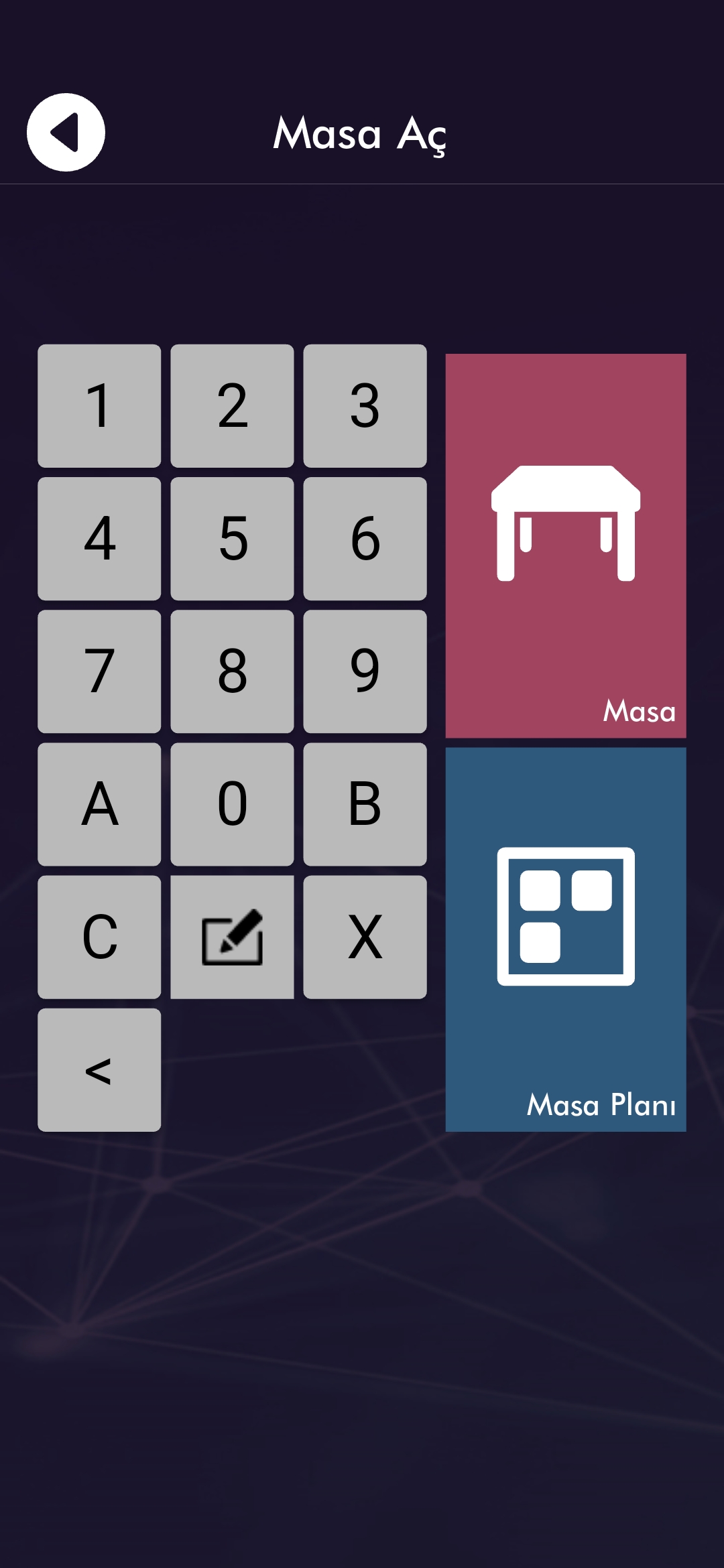The image size is (724, 1568).
Task: Tap the number 2 key
Action: click(232, 405)
